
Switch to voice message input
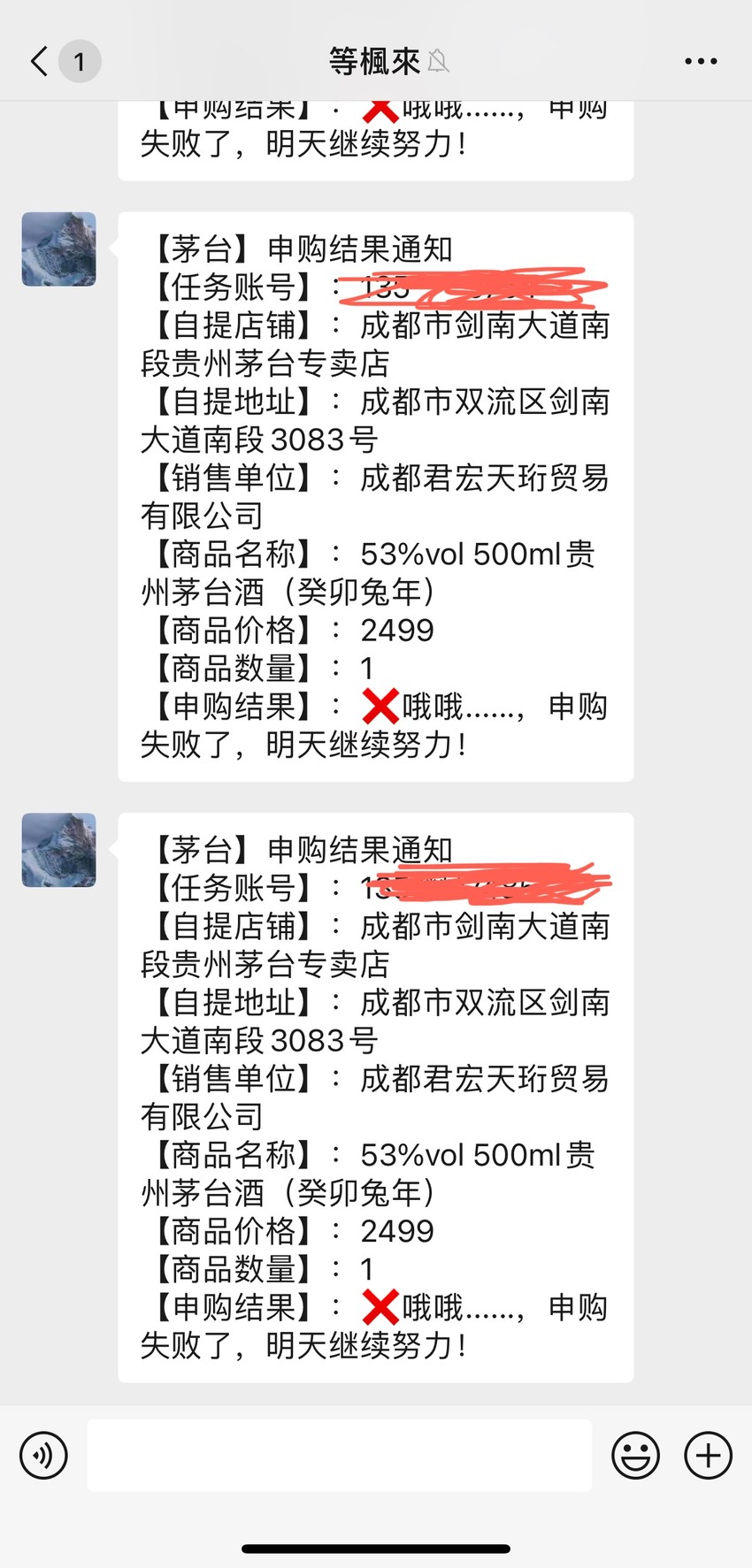[43, 1455]
